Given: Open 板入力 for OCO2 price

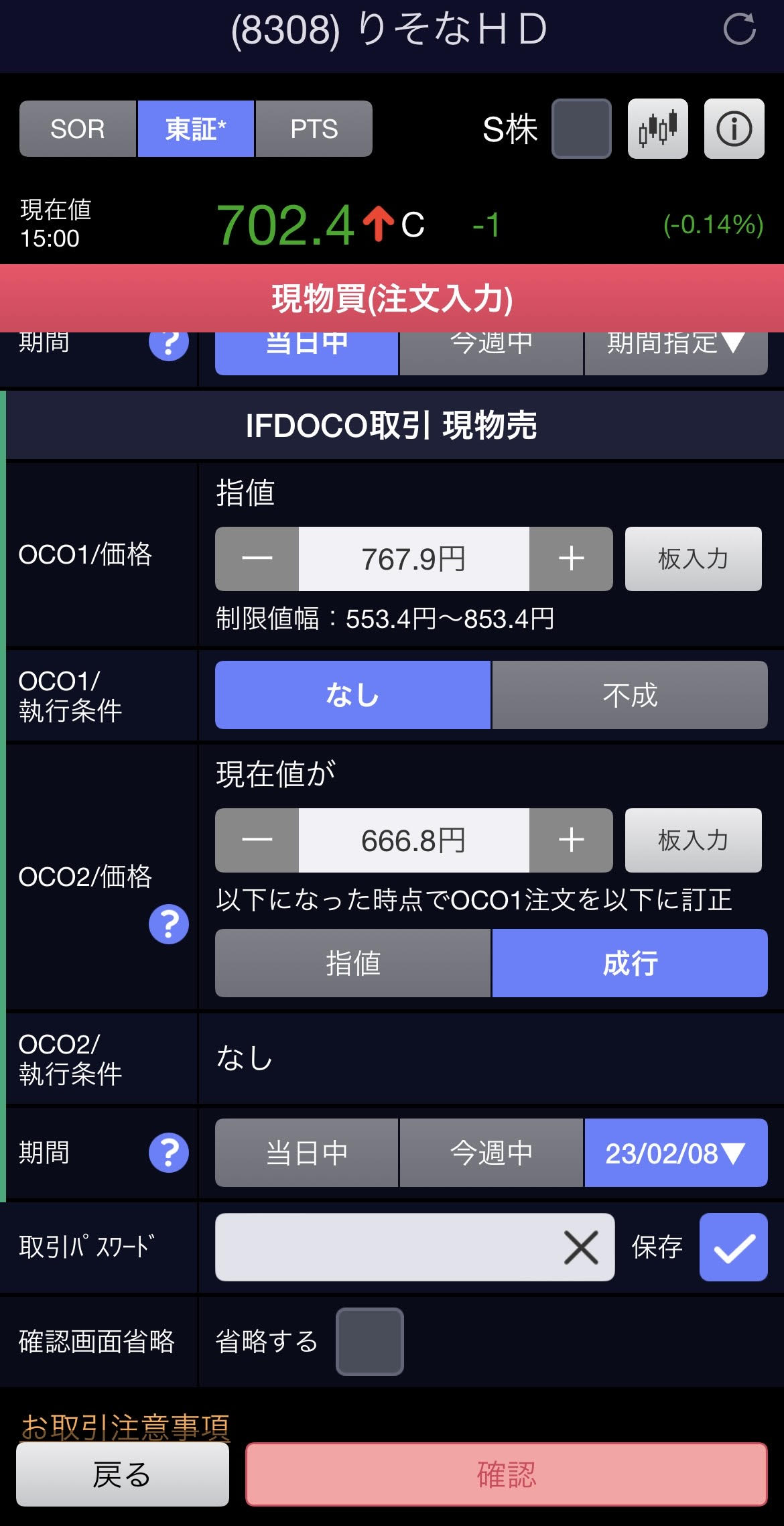Looking at the screenshot, I should (x=693, y=840).
